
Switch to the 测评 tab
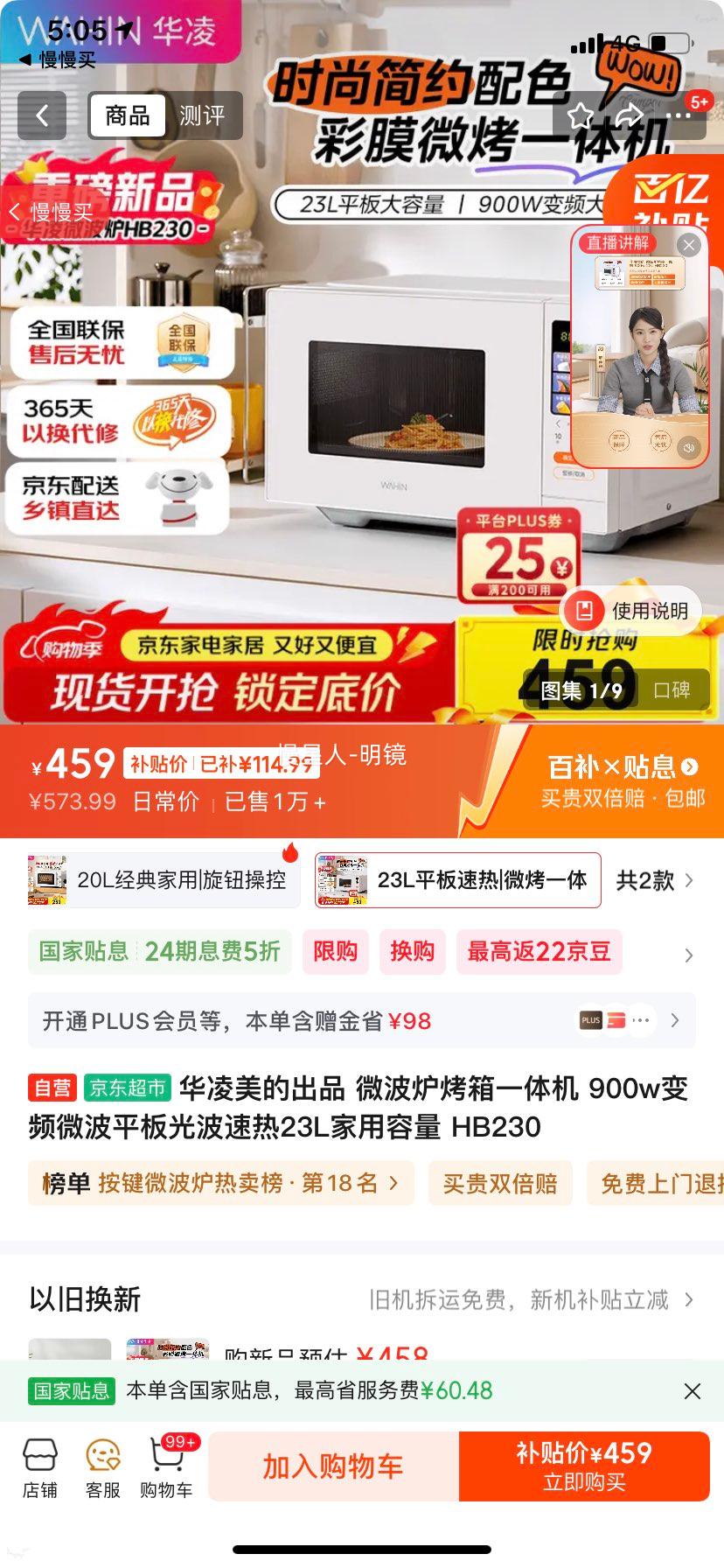pyautogui.click(x=204, y=115)
